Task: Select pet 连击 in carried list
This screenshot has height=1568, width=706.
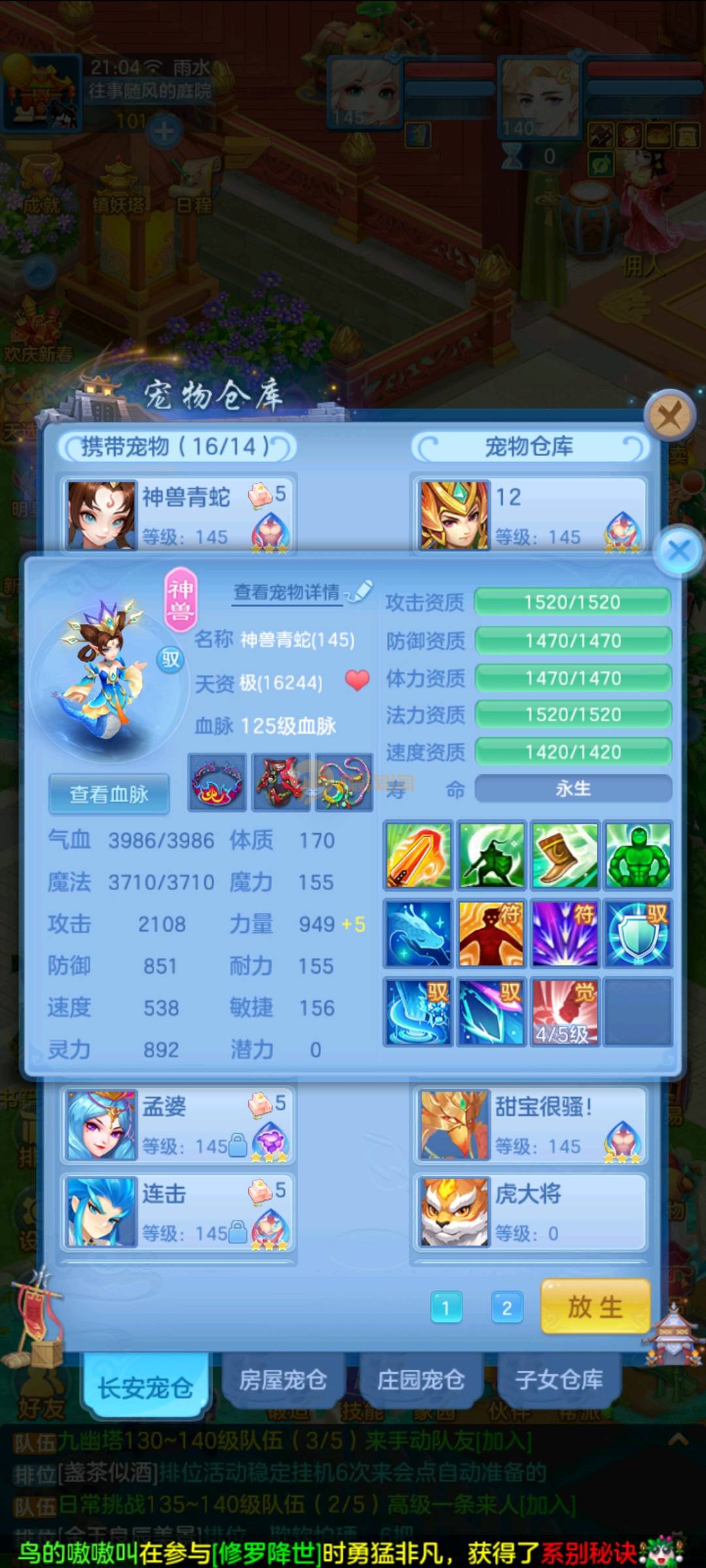Action: tap(178, 1212)
